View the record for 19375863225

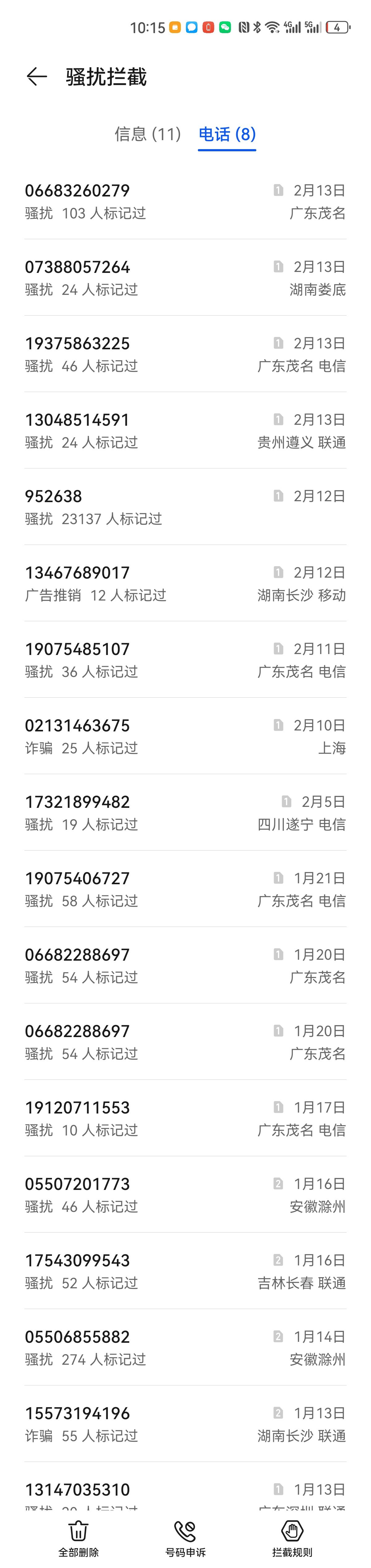pos(185,354)
